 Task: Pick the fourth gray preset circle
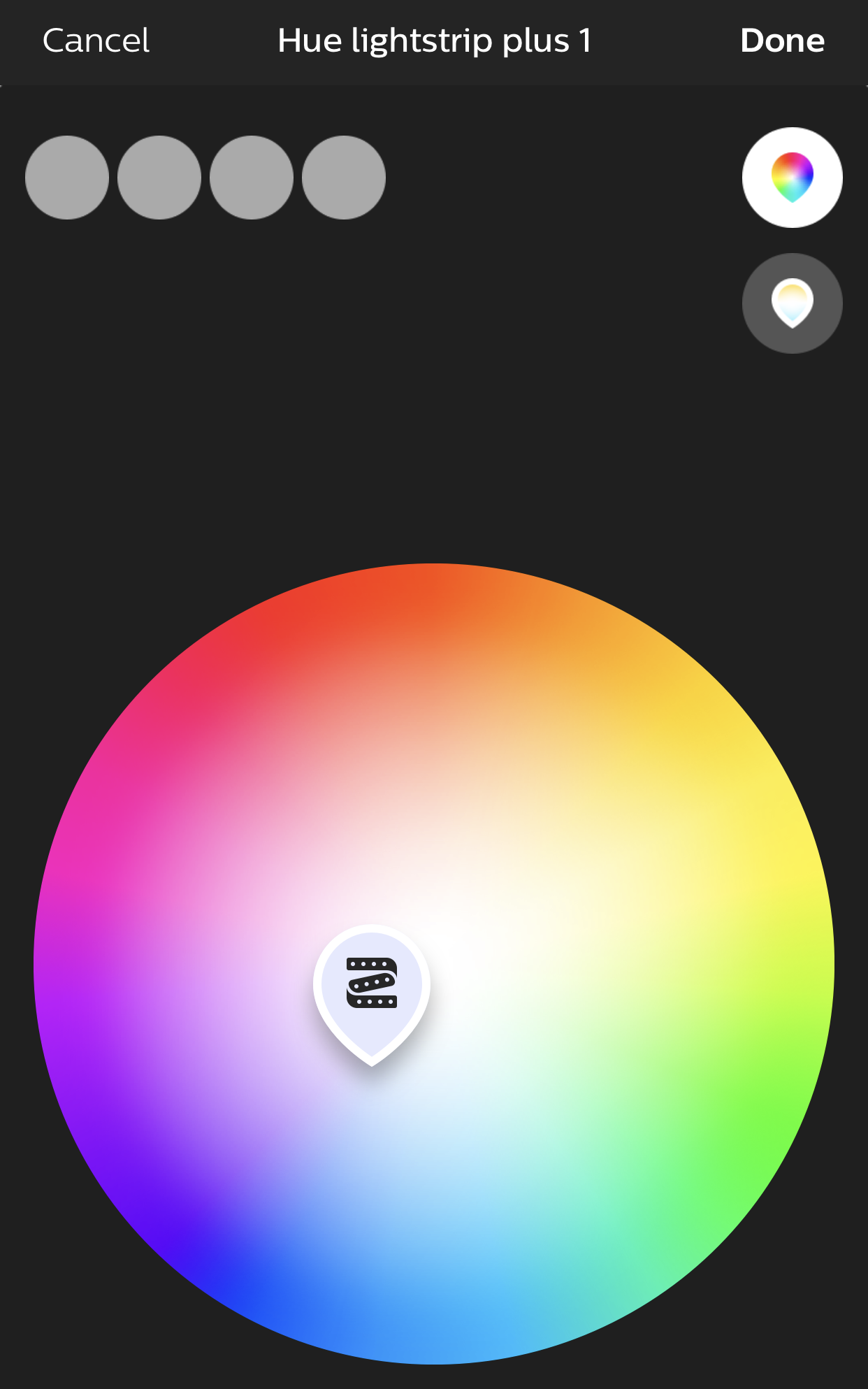[344, 178]
